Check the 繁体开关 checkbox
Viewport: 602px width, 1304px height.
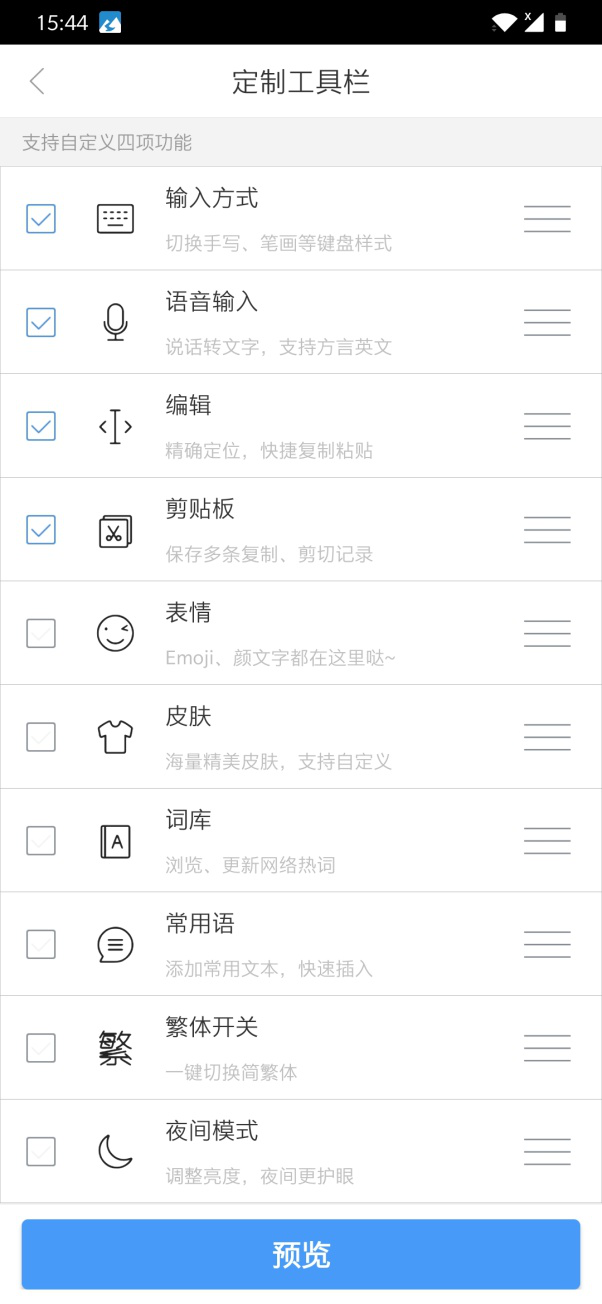(41, 1047)
